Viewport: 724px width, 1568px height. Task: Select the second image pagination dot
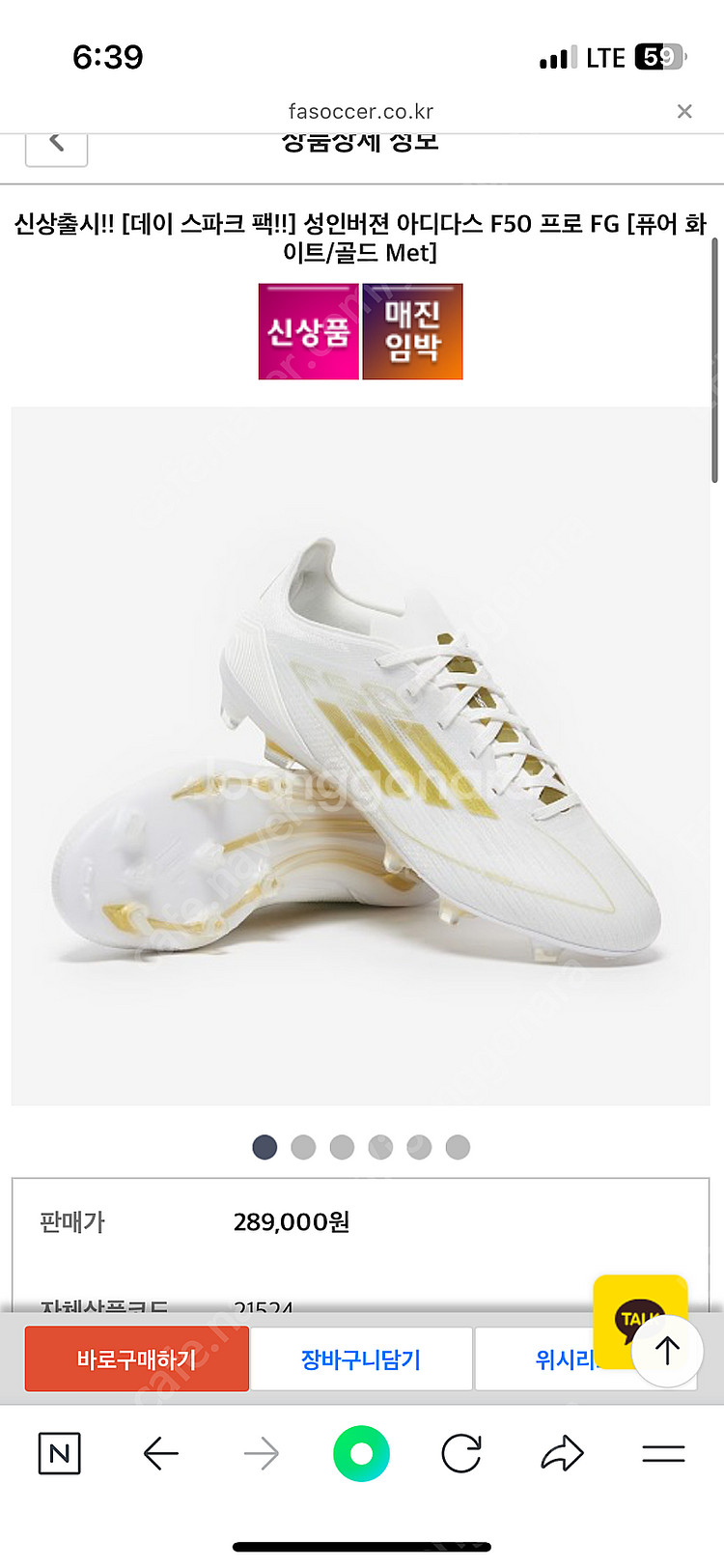click(x=303, y=1147)
